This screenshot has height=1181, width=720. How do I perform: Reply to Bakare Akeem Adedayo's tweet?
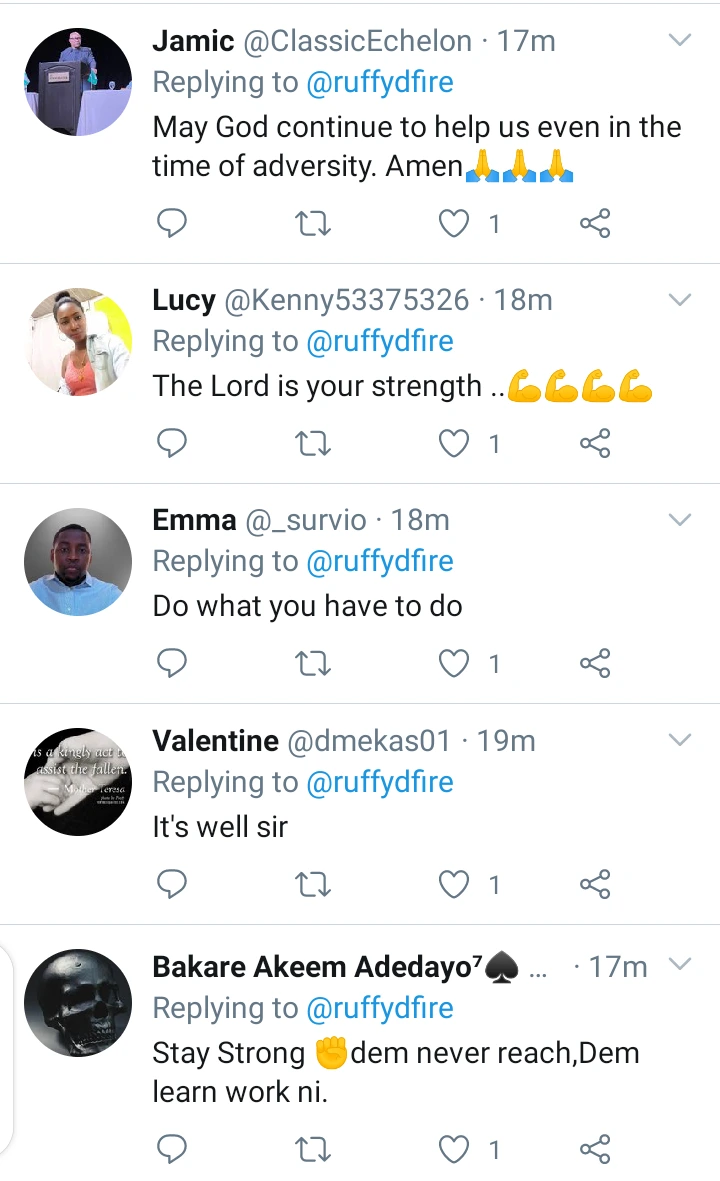pos(173,1150)
